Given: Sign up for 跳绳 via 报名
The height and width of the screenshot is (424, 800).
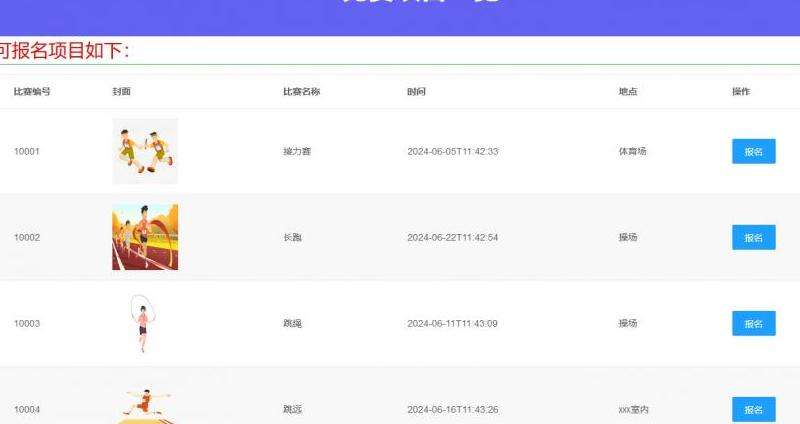Looking at the screenshot, I should [753, 323].
